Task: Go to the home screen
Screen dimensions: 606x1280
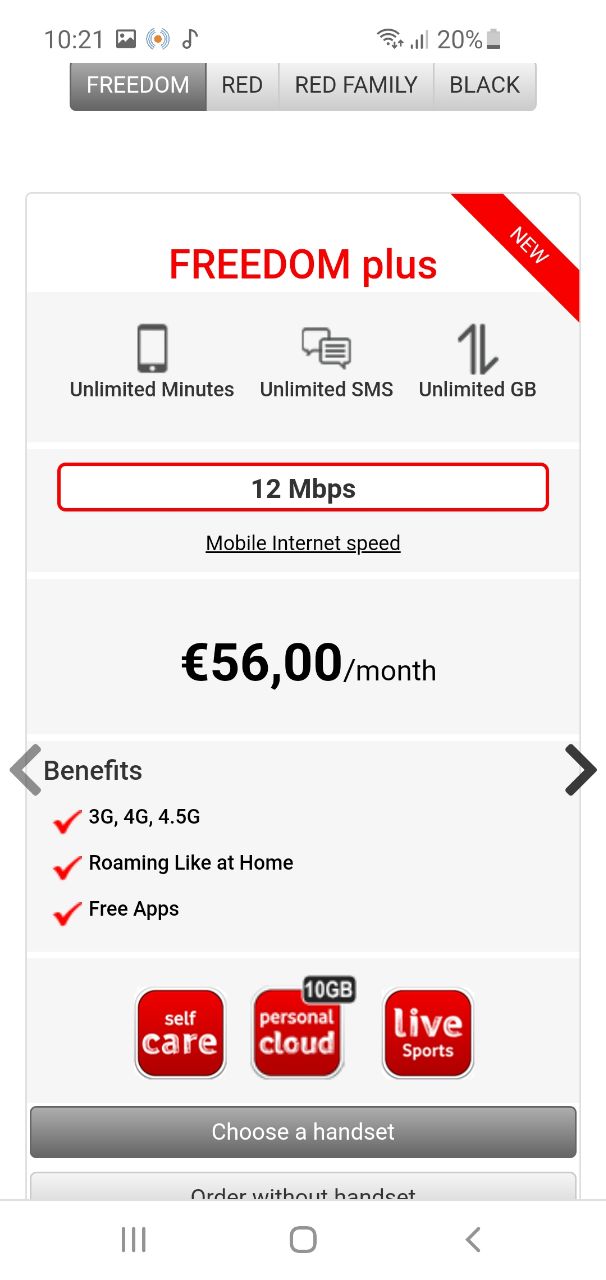Action: click(x=303, y=1240)
